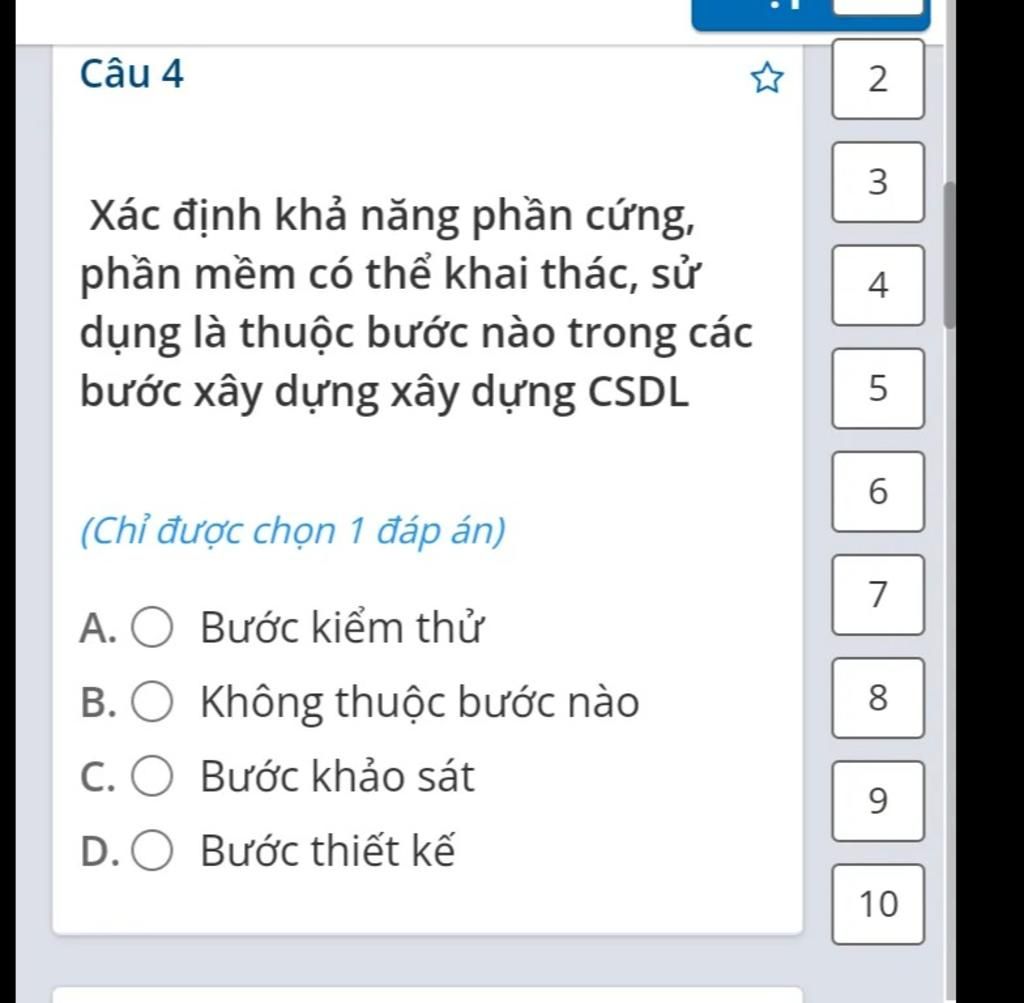Image resolution: width=1024 pixels, height=1003 pixels.
Task: Switch to question 6
Action: (878, 491)
